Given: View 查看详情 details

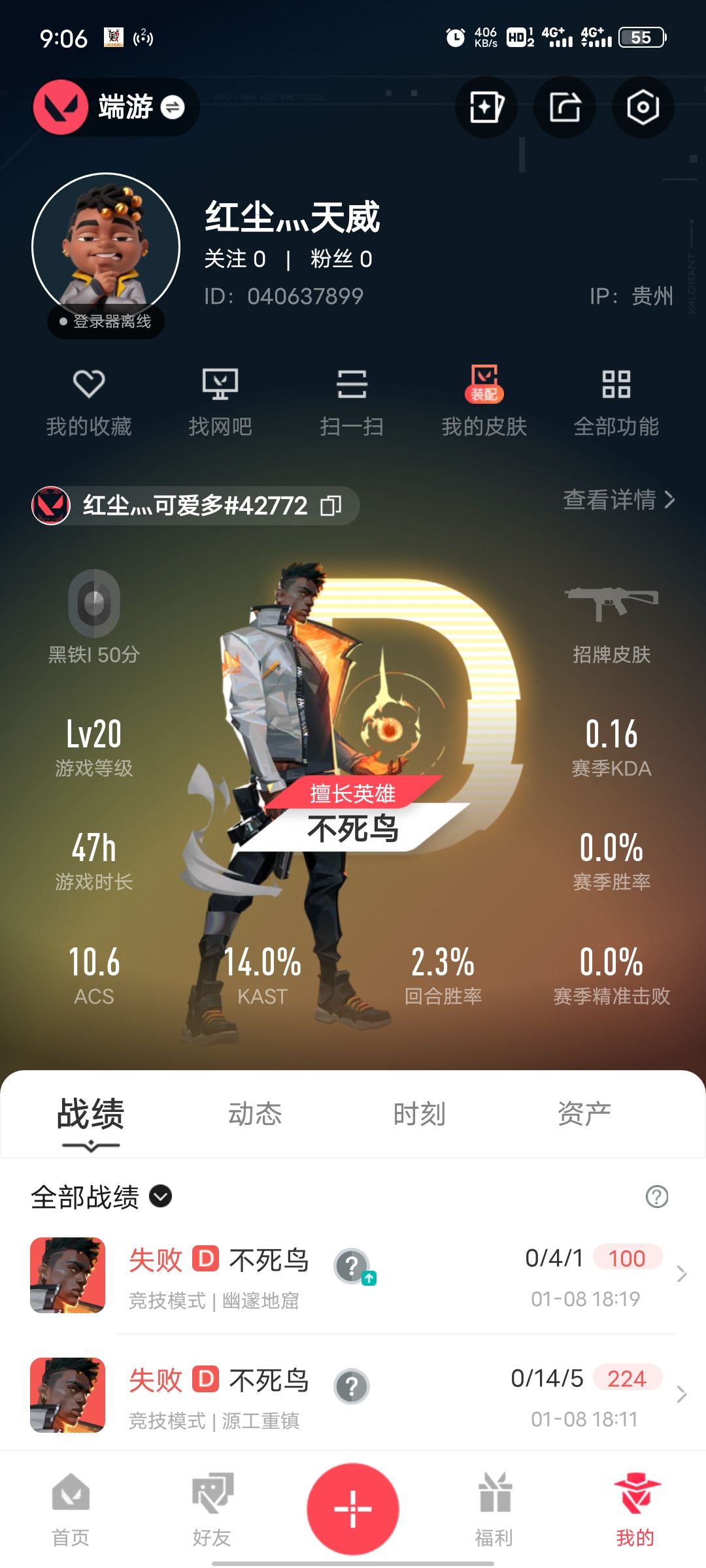Looking at the screenshot, I should tap(618, 500).
